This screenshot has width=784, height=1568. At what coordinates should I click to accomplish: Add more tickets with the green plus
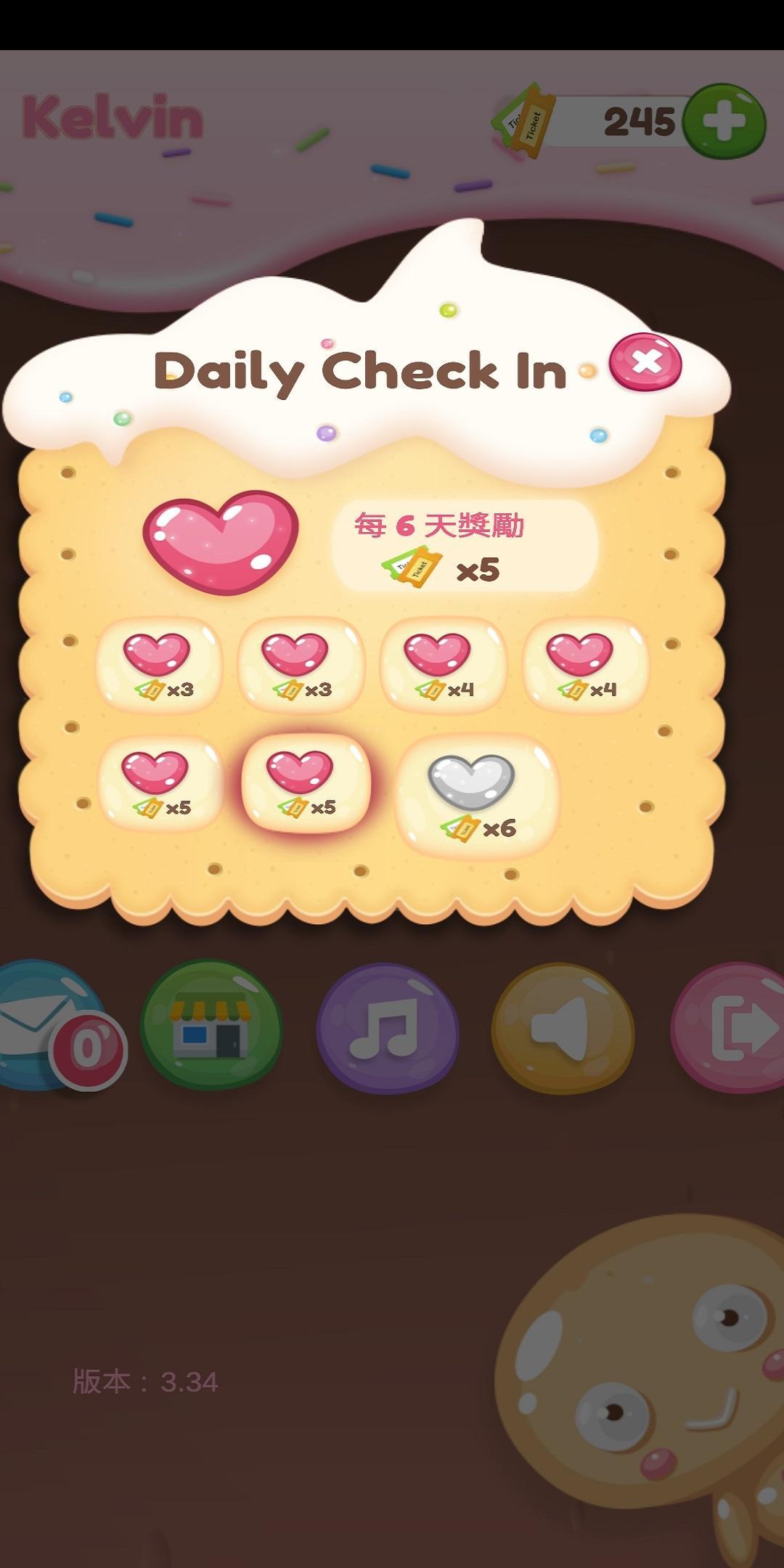coord(724,122)
